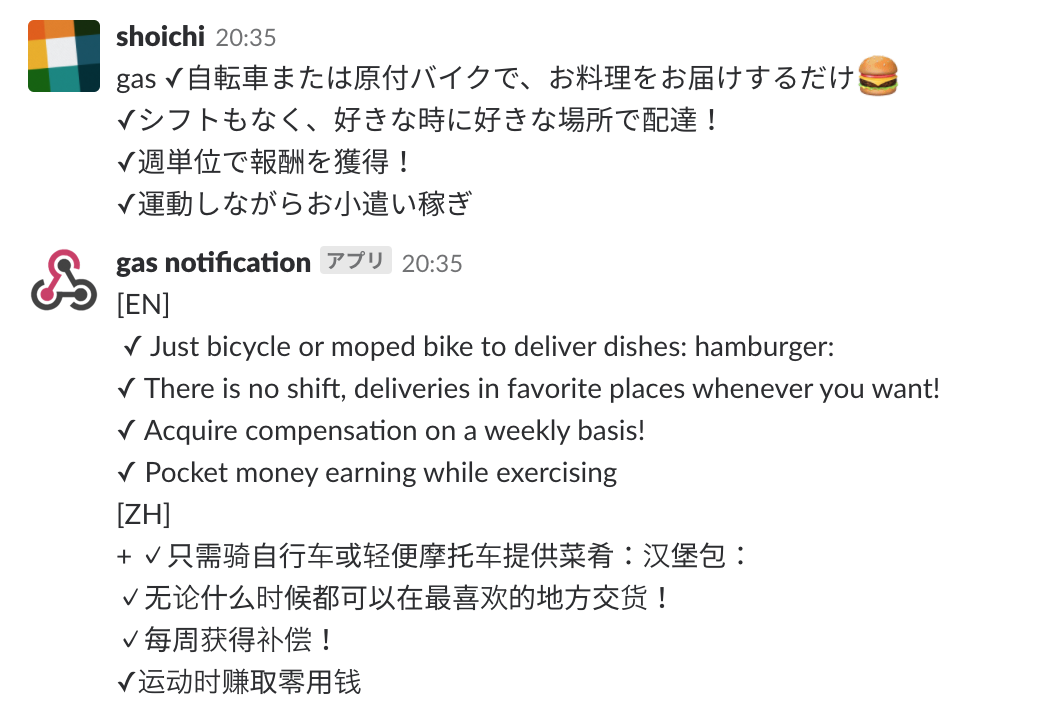Open the gas notification app avatar
Image resolution: width=1038 pixels, height=722 pixels.
(64, 281)
